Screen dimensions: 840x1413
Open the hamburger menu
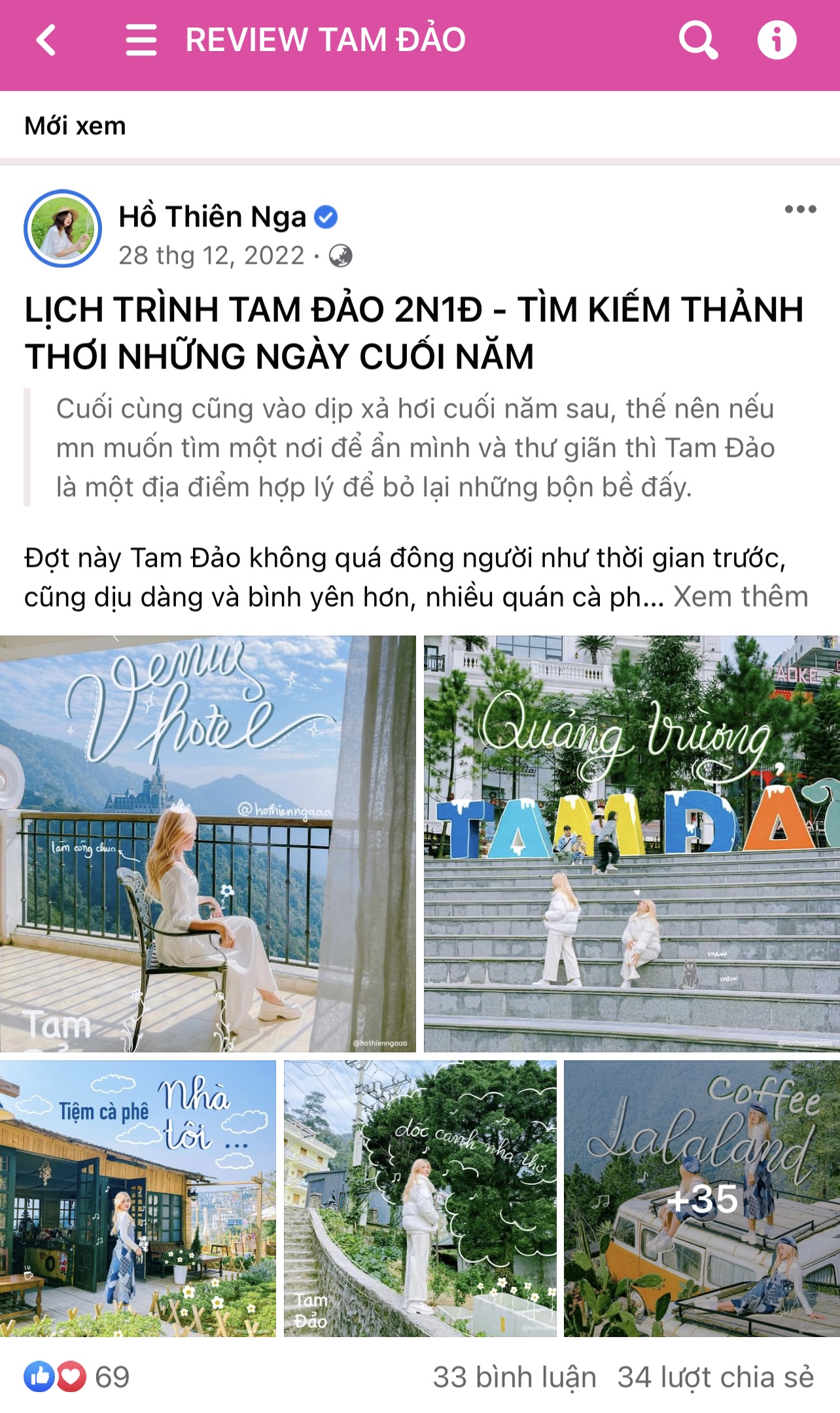click(141, 41)
